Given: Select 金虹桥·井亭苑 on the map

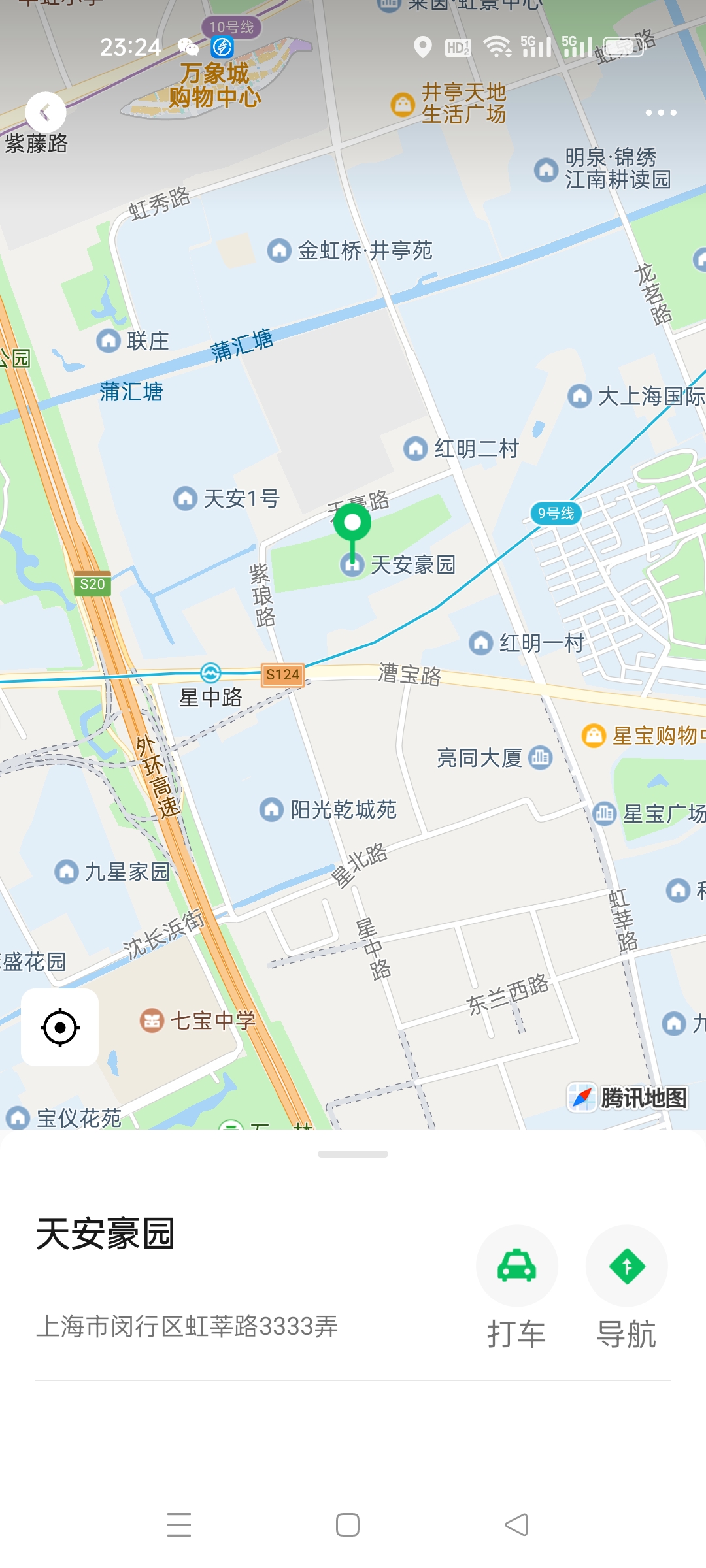Looking at the screenshot, I should tap(279, 250).
